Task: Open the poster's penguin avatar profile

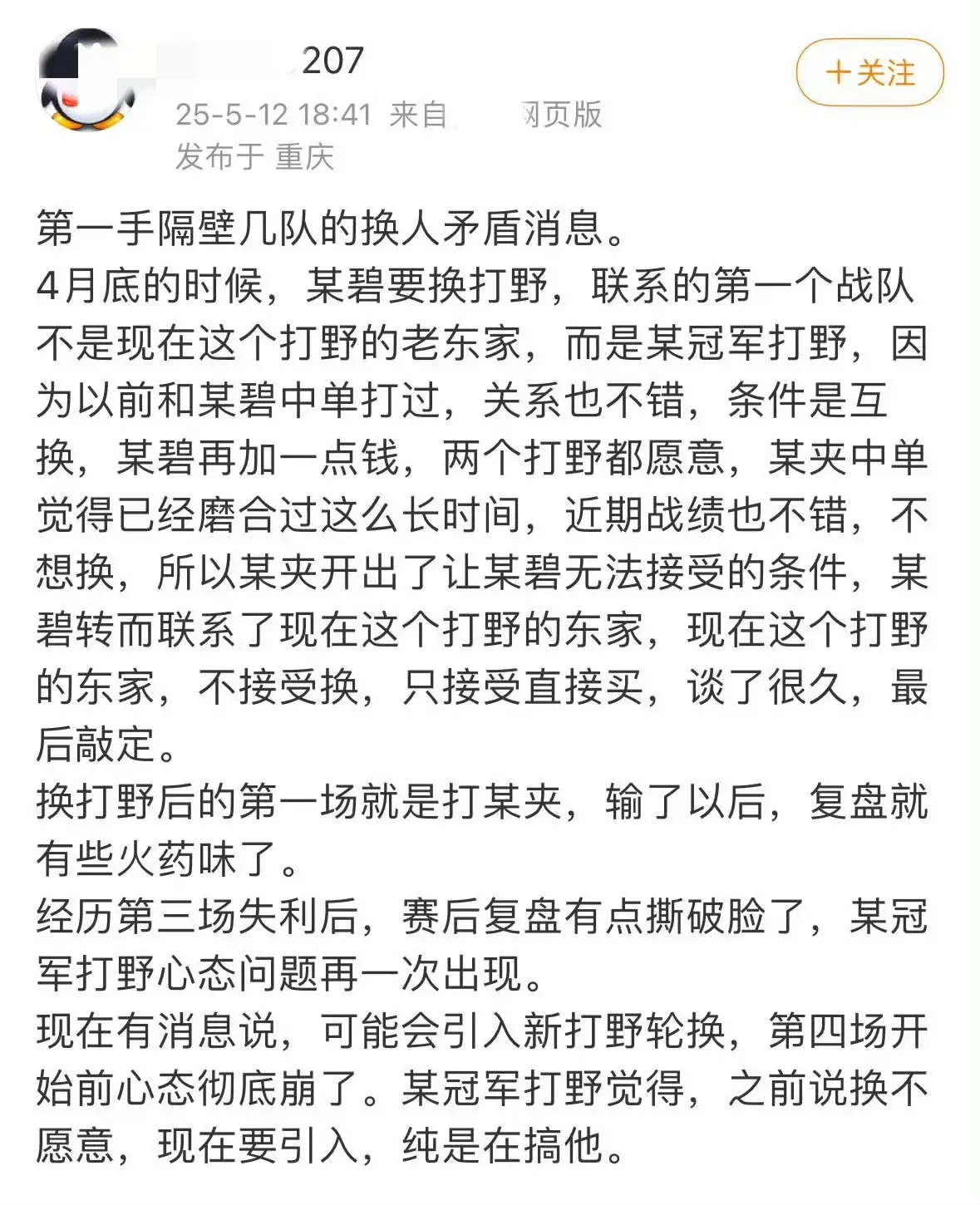Action: pyautogui.click(x=87, y=81)
